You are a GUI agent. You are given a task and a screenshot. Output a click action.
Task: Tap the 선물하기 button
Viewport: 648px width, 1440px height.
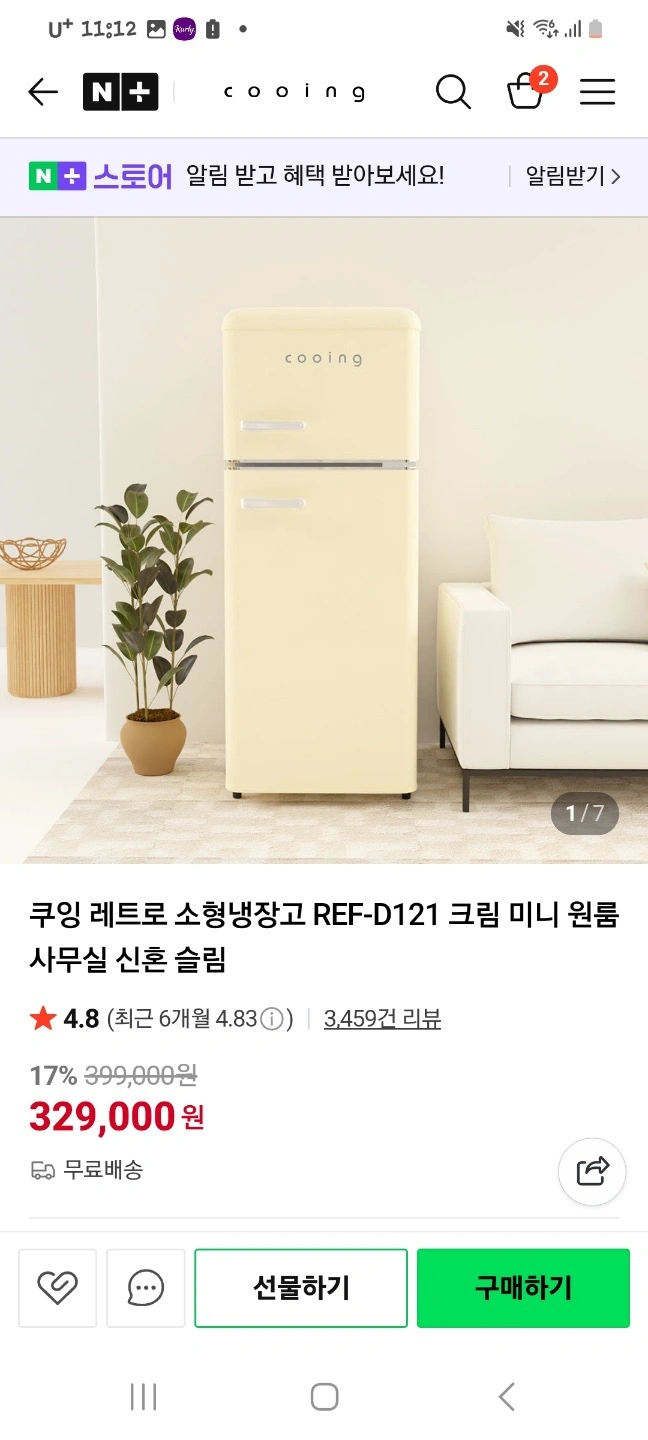(301, 1288)
